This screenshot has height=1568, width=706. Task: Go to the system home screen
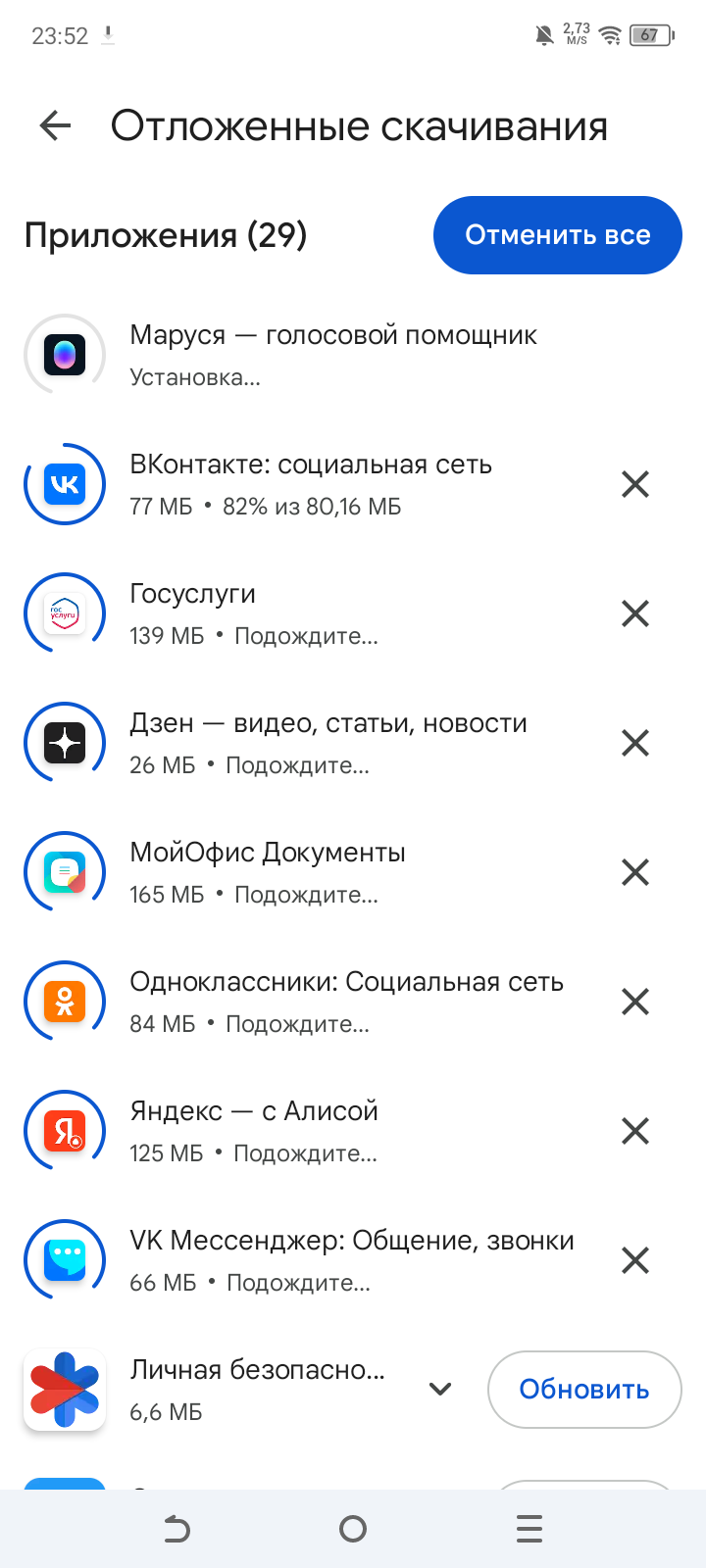(353, 1529)
